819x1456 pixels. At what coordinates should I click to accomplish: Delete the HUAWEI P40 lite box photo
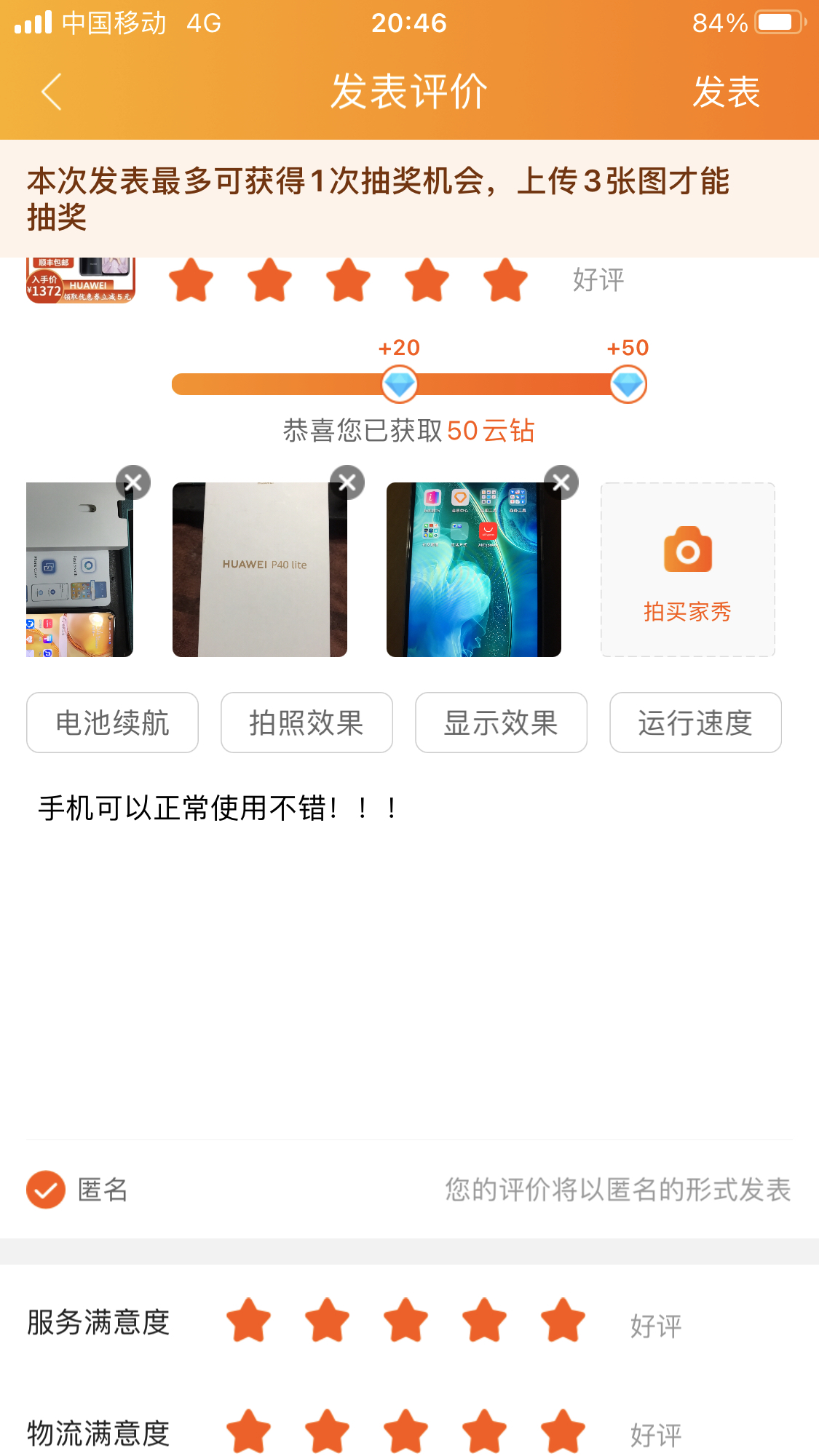pos(347,482)
